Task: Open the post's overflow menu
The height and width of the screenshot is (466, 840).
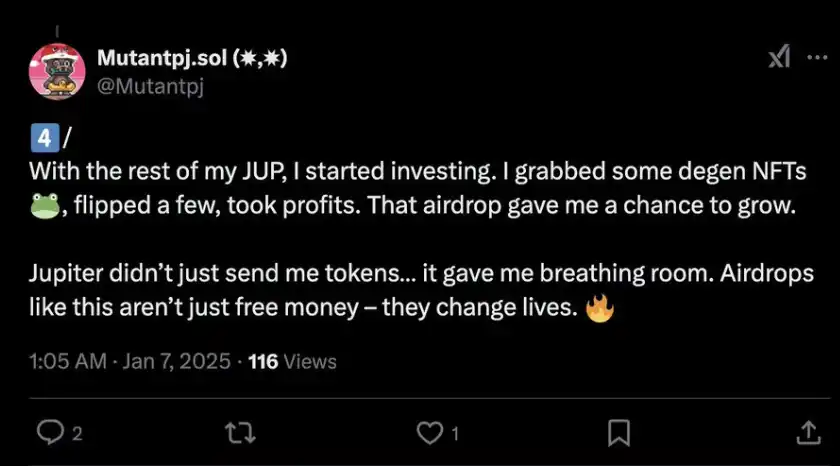Action: pos(819,59)
